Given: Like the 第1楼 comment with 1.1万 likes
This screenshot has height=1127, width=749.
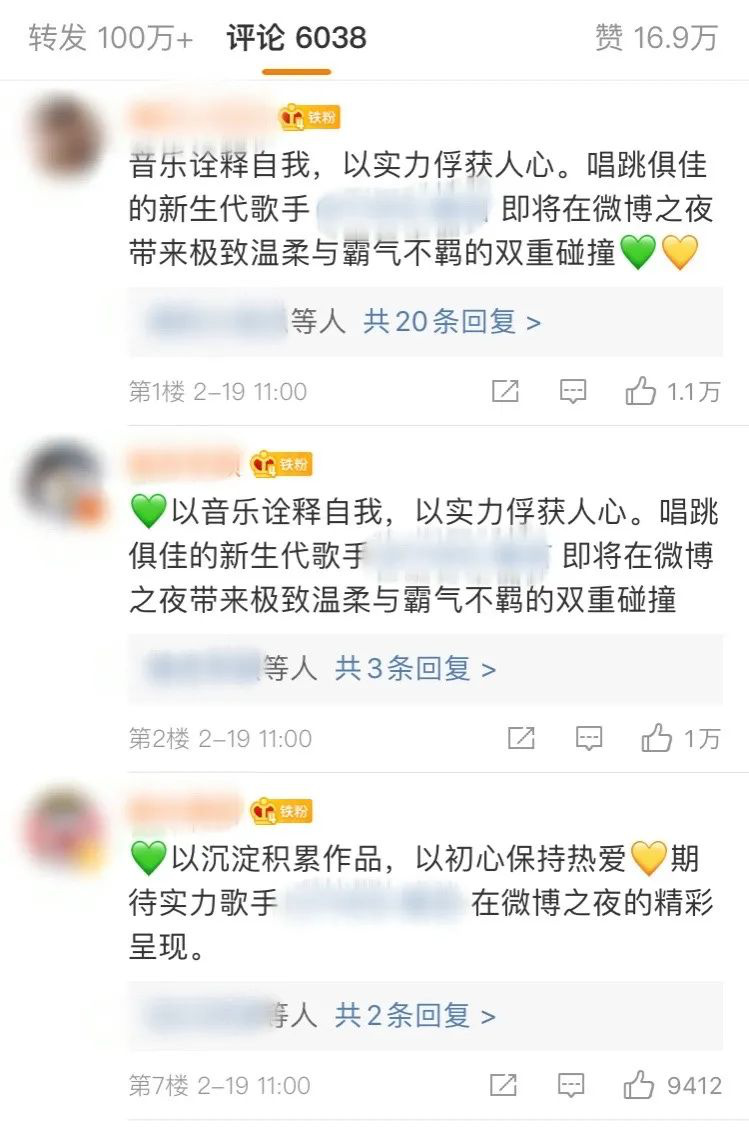Looking at the screenshot, I should pyautogui.click(x=641, y=391).
